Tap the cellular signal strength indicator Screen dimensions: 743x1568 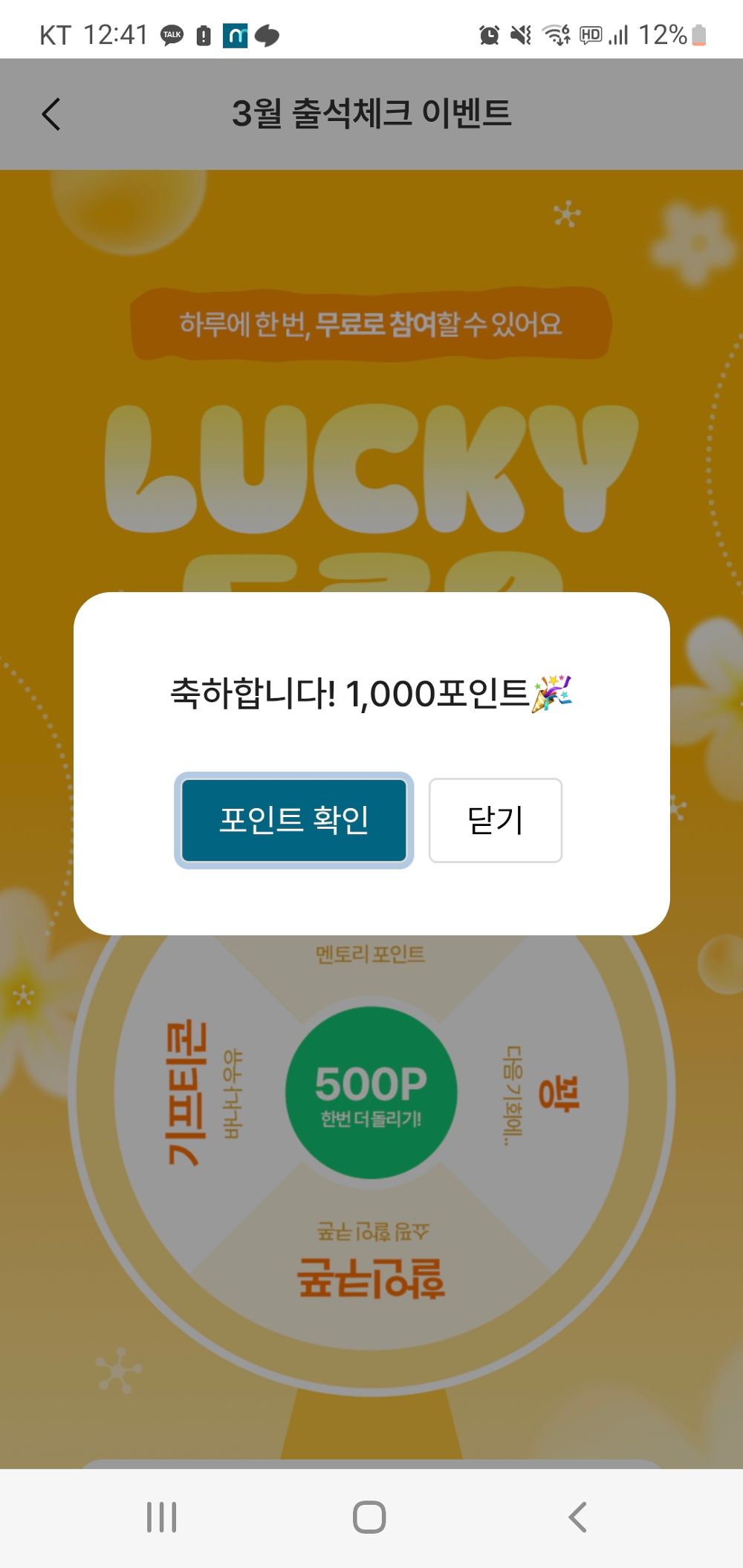[x=618, y=35]
